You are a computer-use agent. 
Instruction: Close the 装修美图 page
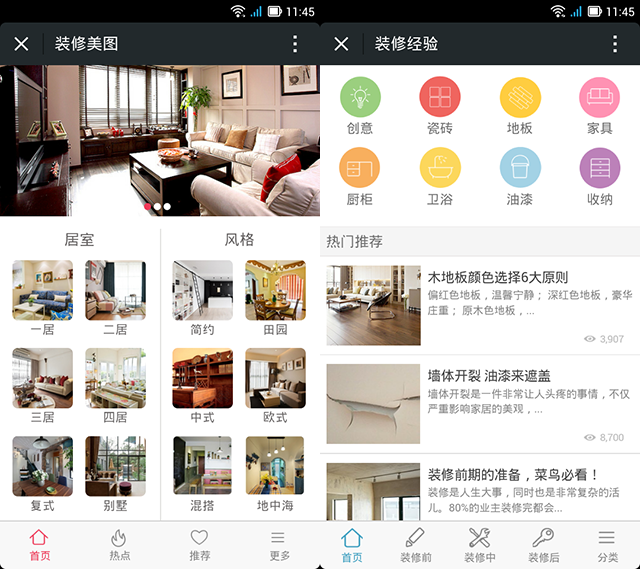pos(22,44)
